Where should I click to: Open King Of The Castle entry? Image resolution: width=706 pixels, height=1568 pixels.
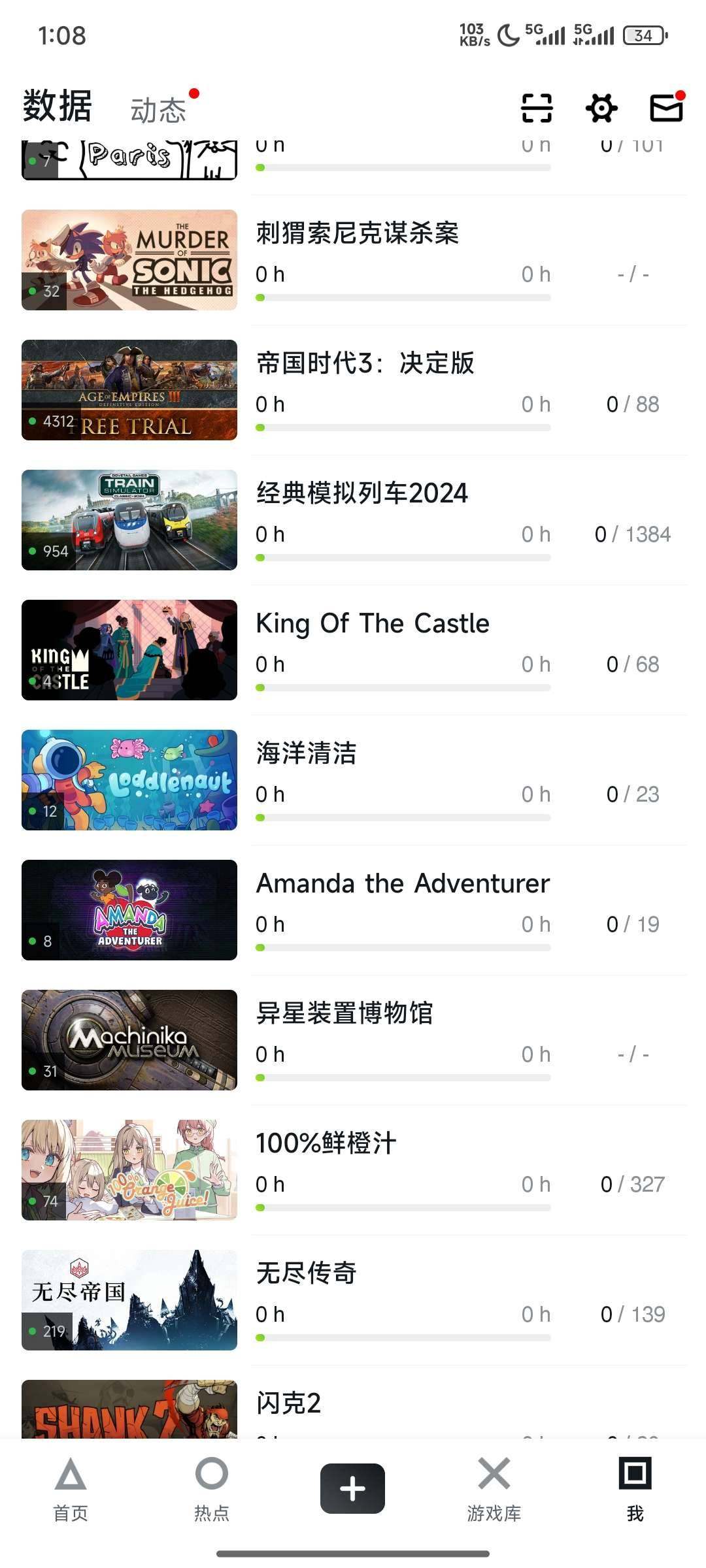click(373, 624)
